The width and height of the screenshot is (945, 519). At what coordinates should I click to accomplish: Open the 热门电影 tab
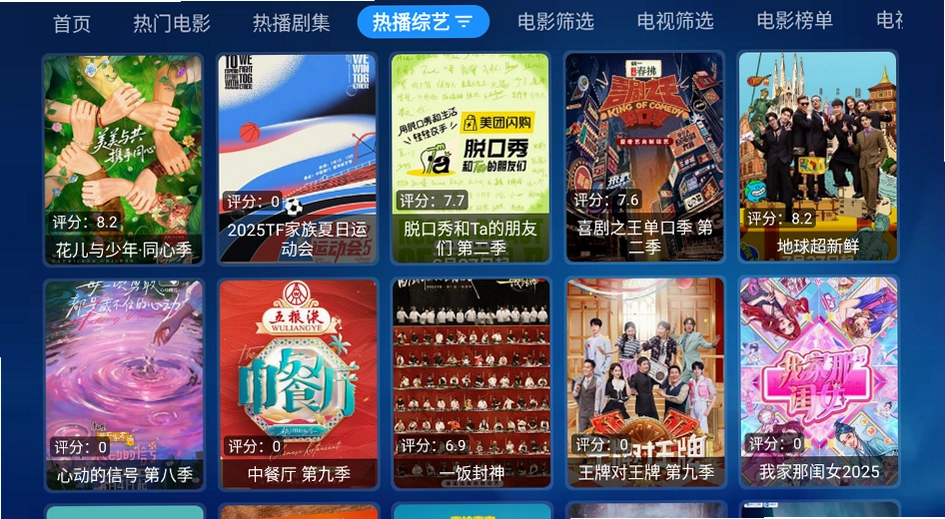click(x=172, y=23)
